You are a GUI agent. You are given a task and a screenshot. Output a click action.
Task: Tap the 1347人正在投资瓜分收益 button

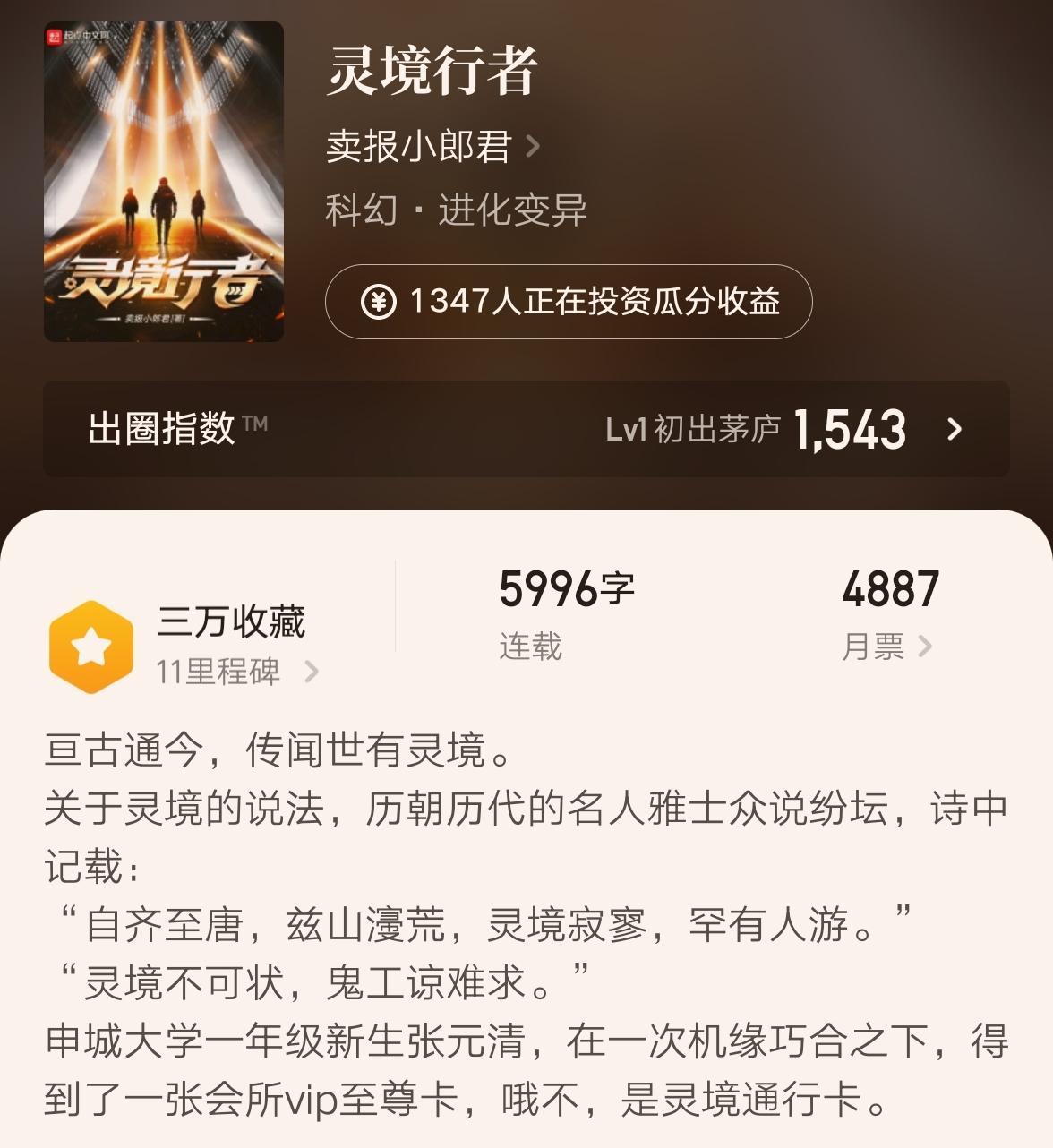click(x=569, y=302)
